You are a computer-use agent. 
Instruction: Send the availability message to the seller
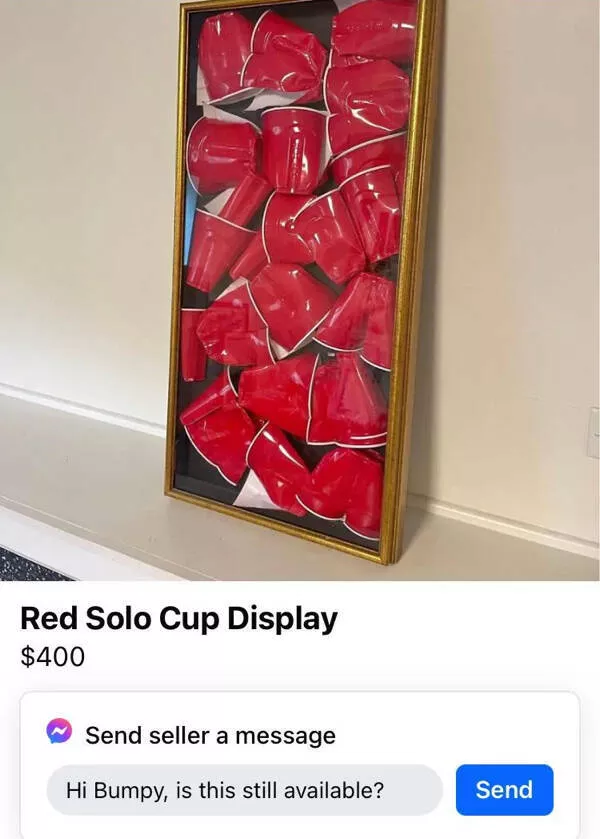point(504,790)
